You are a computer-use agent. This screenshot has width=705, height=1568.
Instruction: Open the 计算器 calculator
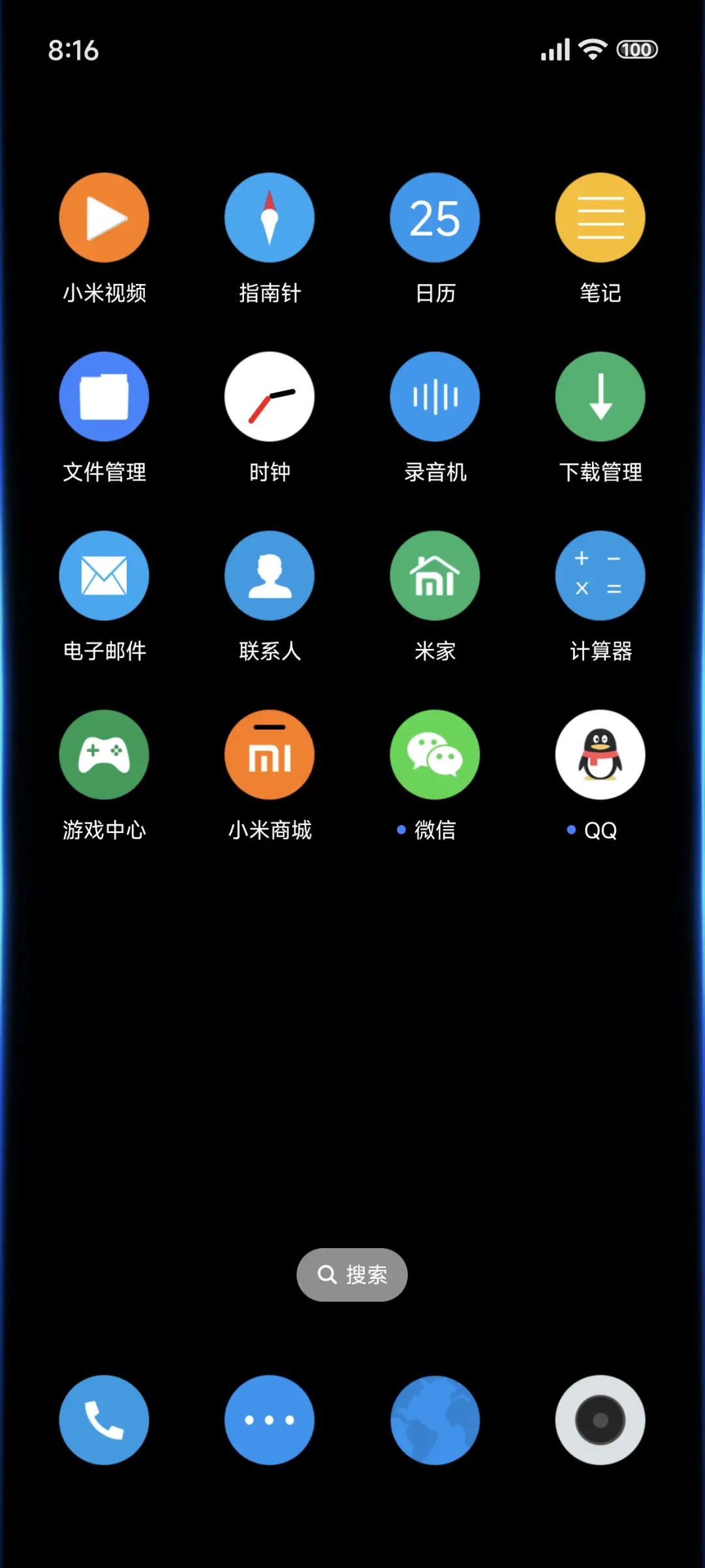click(x=601, y=575)
